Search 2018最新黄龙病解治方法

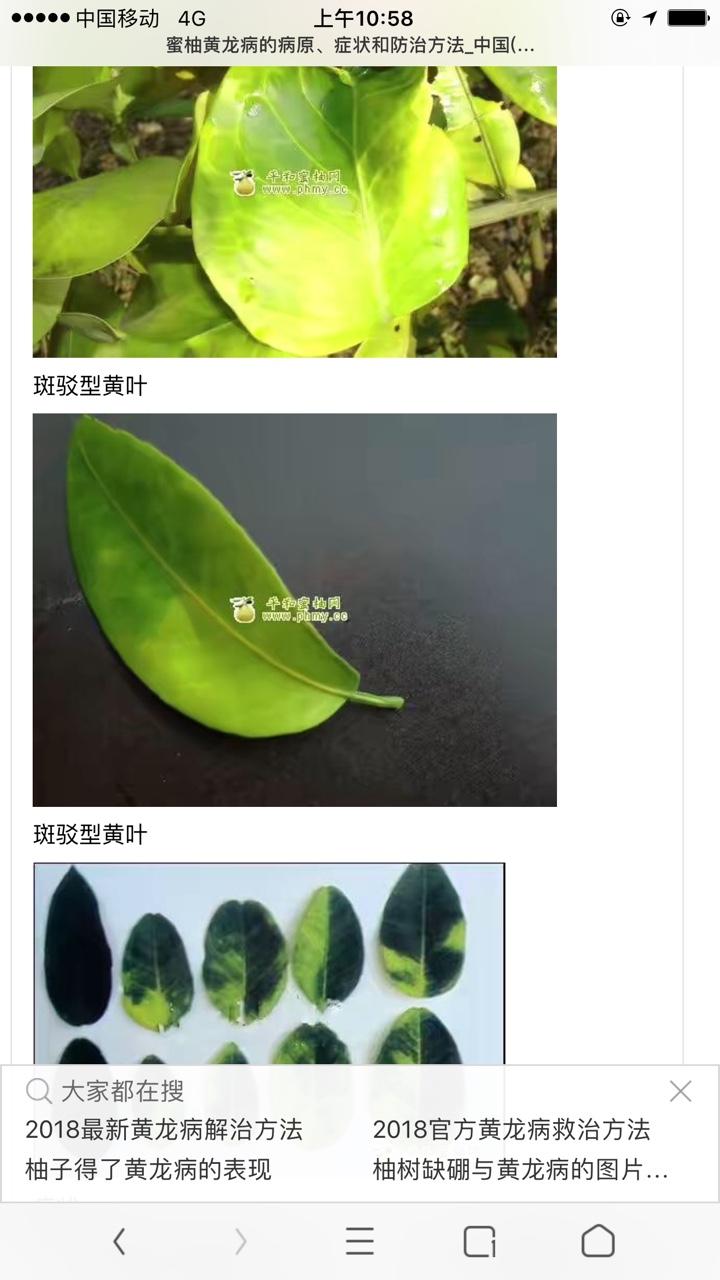pos(164,1130)
